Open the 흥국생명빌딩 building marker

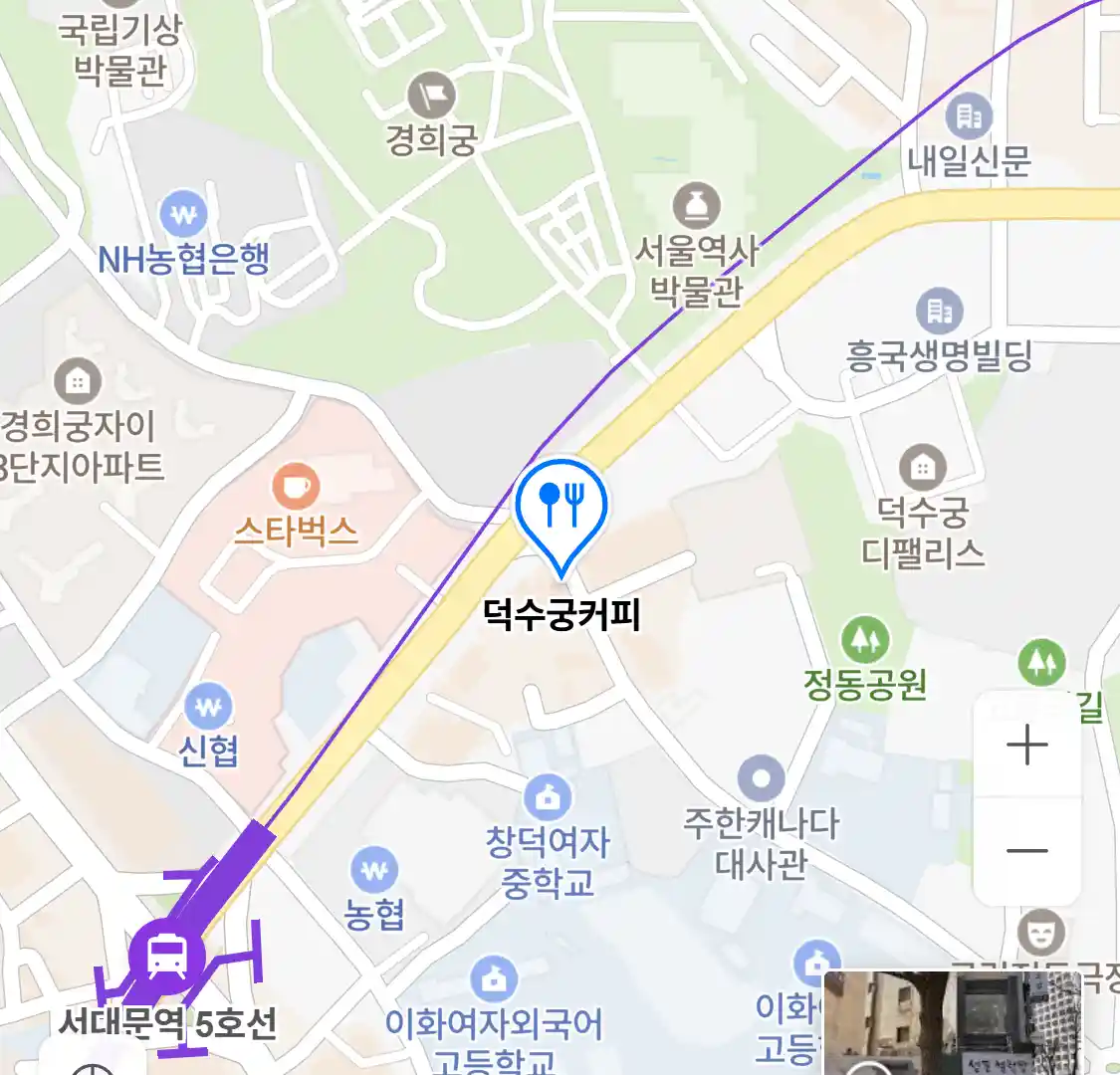939,312
